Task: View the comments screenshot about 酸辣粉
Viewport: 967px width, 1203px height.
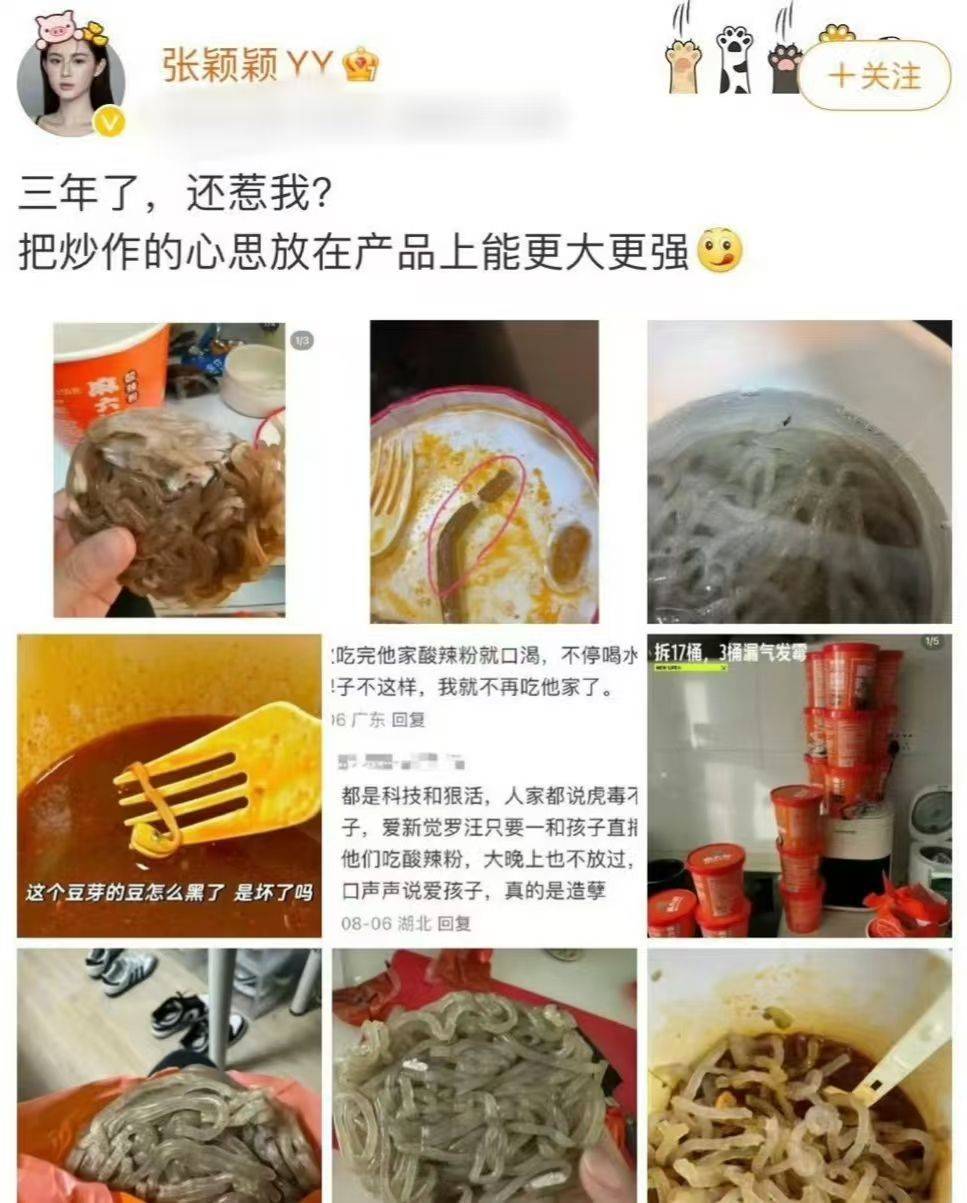Action: pyautogui.click(x=484, y=785)
